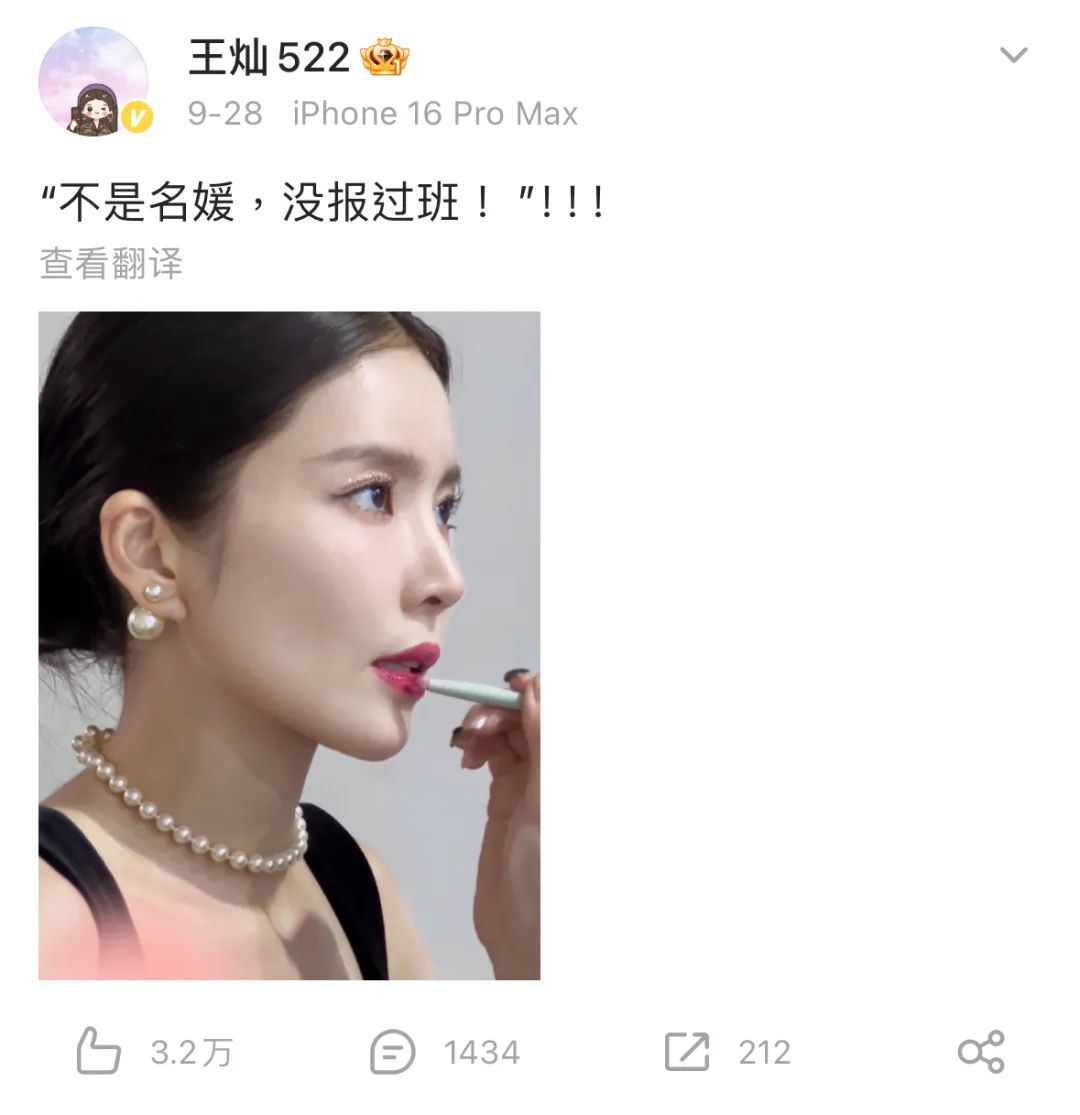
Task: Repost this post with 212 reposts
Action: [x=687, y=1052]
